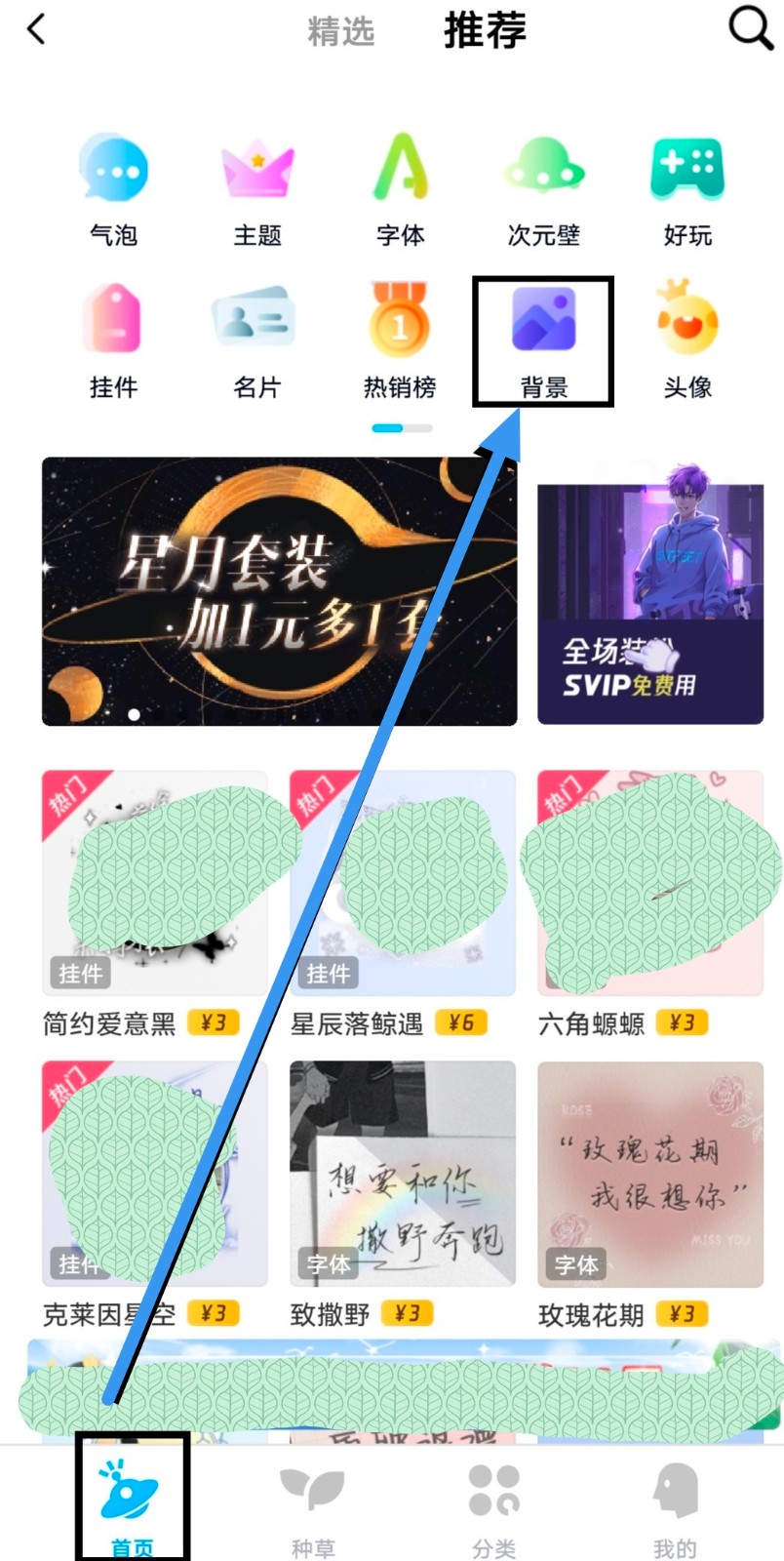The image size is (784, 1561).
Task: Open the 次元壁 category
Action: point(544,191)
